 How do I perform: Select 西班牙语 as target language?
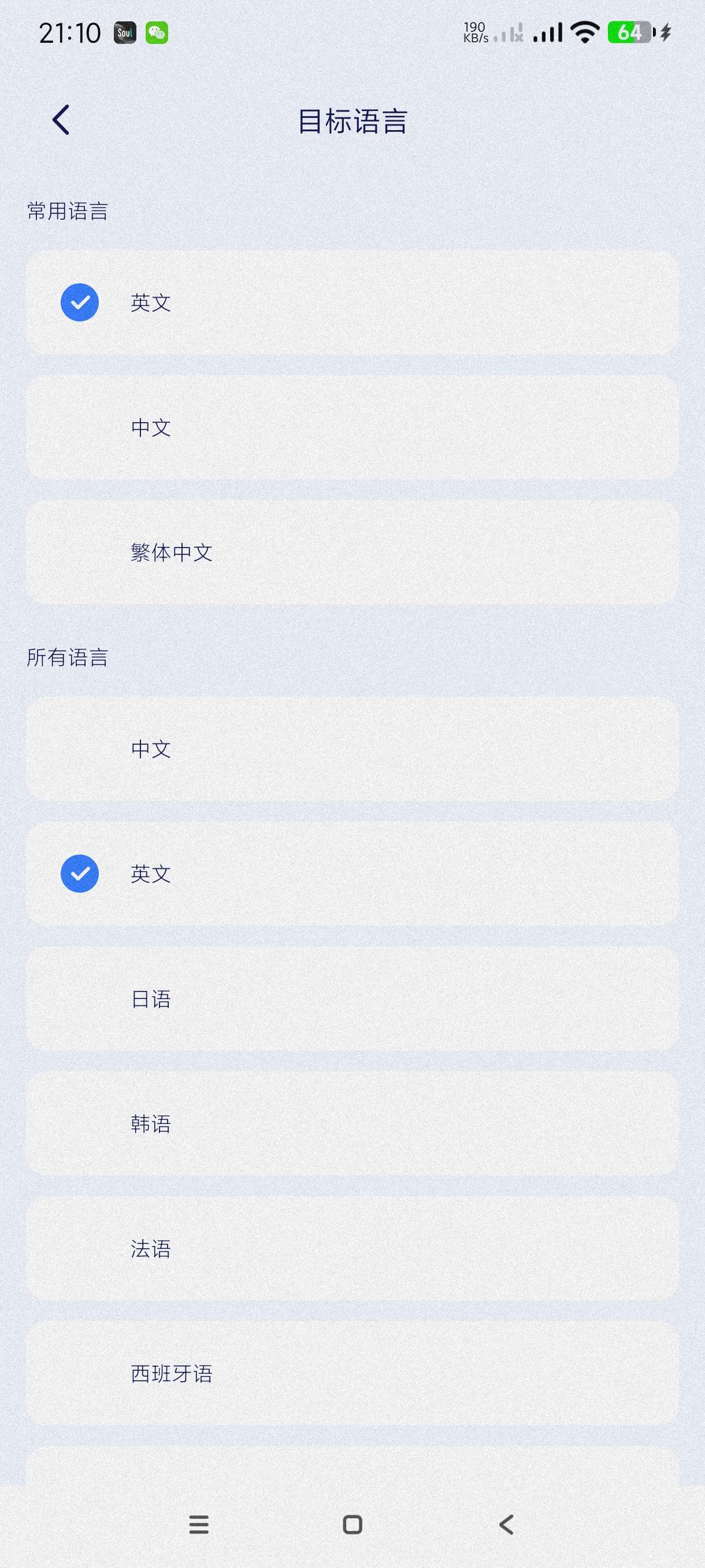click(x=351, y=1373)
